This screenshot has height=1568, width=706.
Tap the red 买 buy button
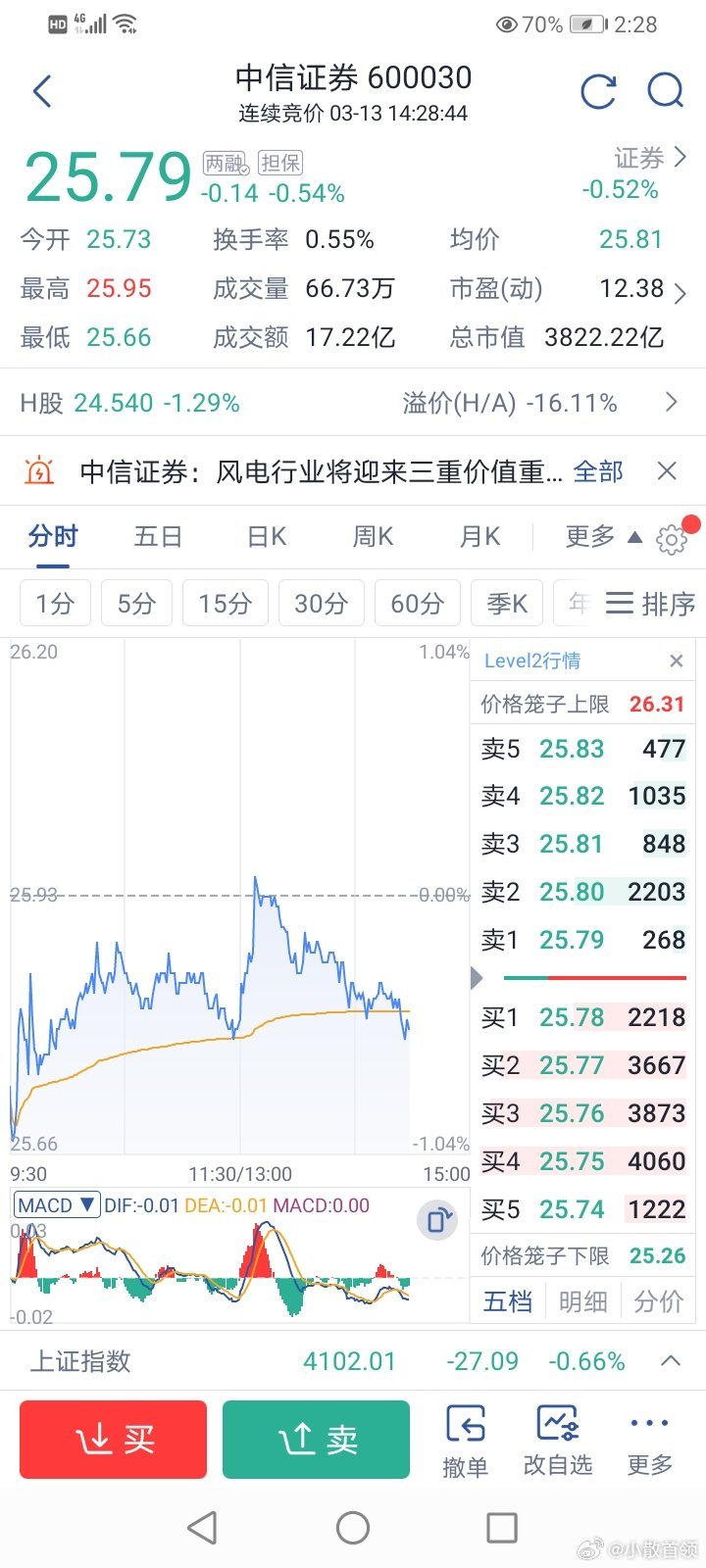pyautogui.click(x=112, y=1438)
